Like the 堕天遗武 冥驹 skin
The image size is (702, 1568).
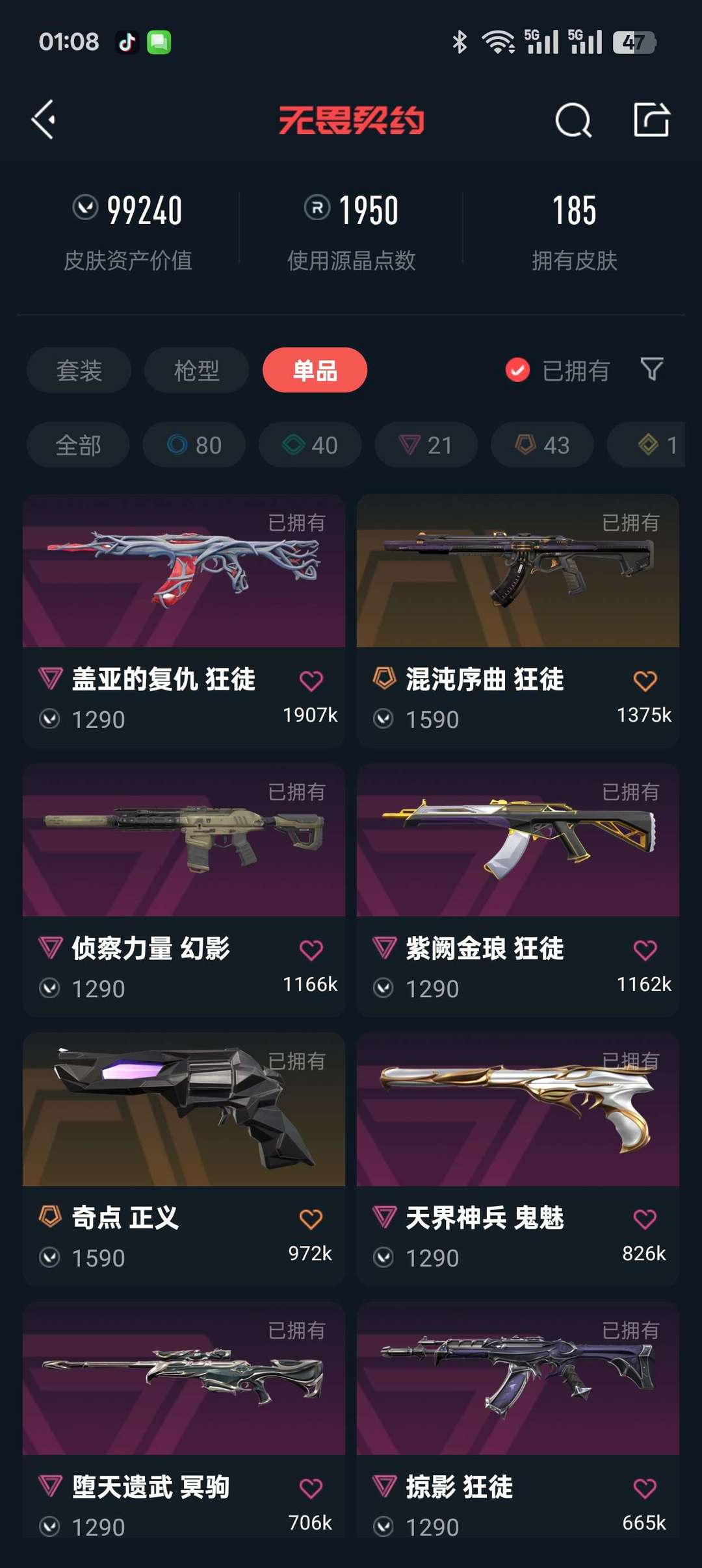[x=311, y=1488]
